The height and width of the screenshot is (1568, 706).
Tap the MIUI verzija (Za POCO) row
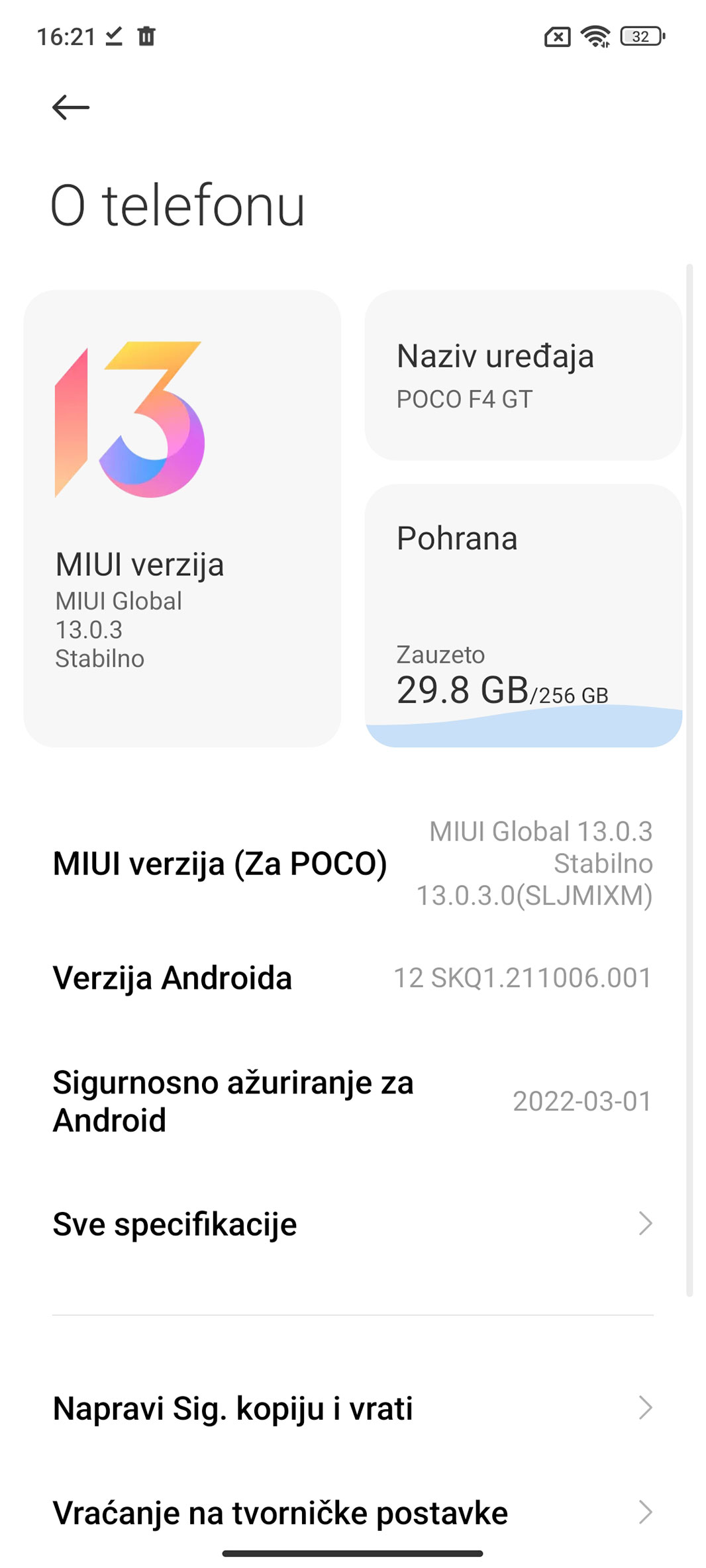pos(352,863)
